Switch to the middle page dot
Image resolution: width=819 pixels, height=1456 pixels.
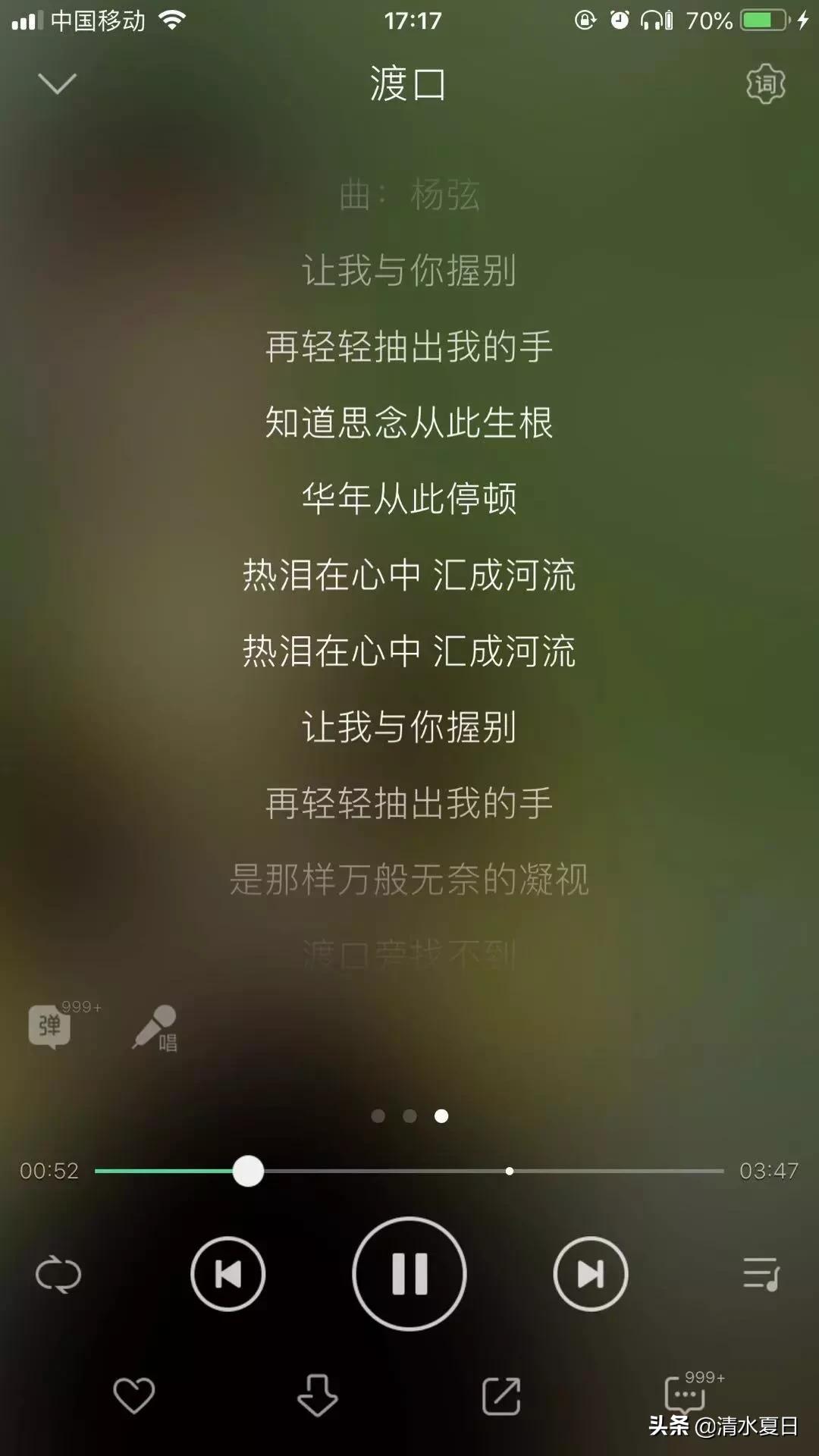(409, 1115)
